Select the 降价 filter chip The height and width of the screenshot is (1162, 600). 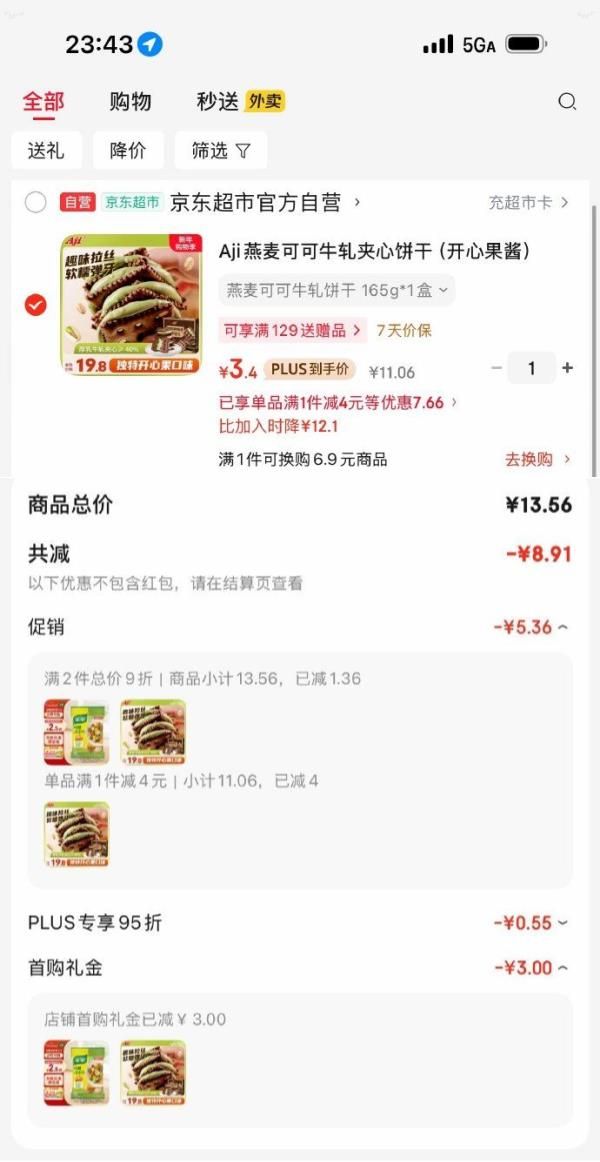tap(128, 151)
